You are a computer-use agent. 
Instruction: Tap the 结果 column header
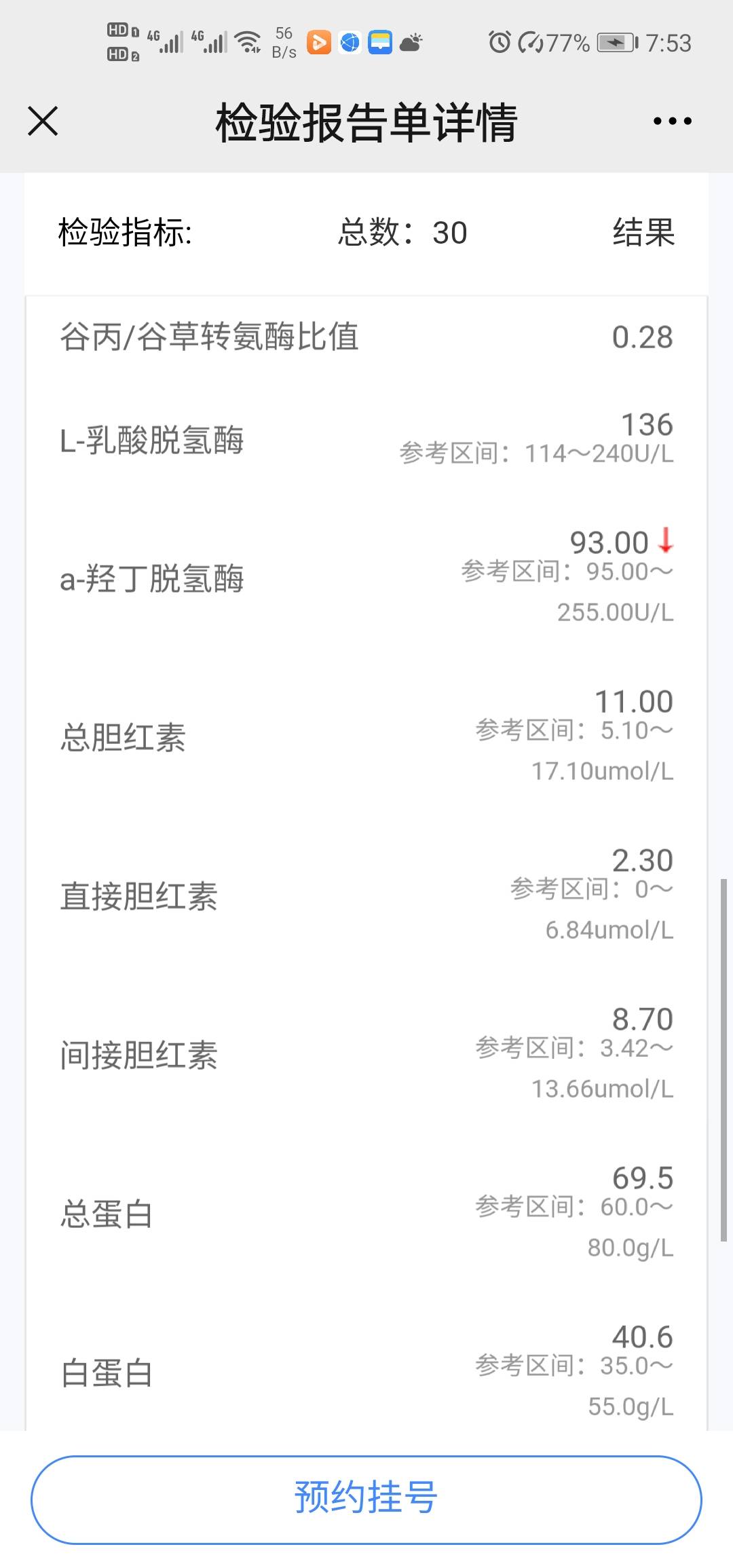click(642, 233)
